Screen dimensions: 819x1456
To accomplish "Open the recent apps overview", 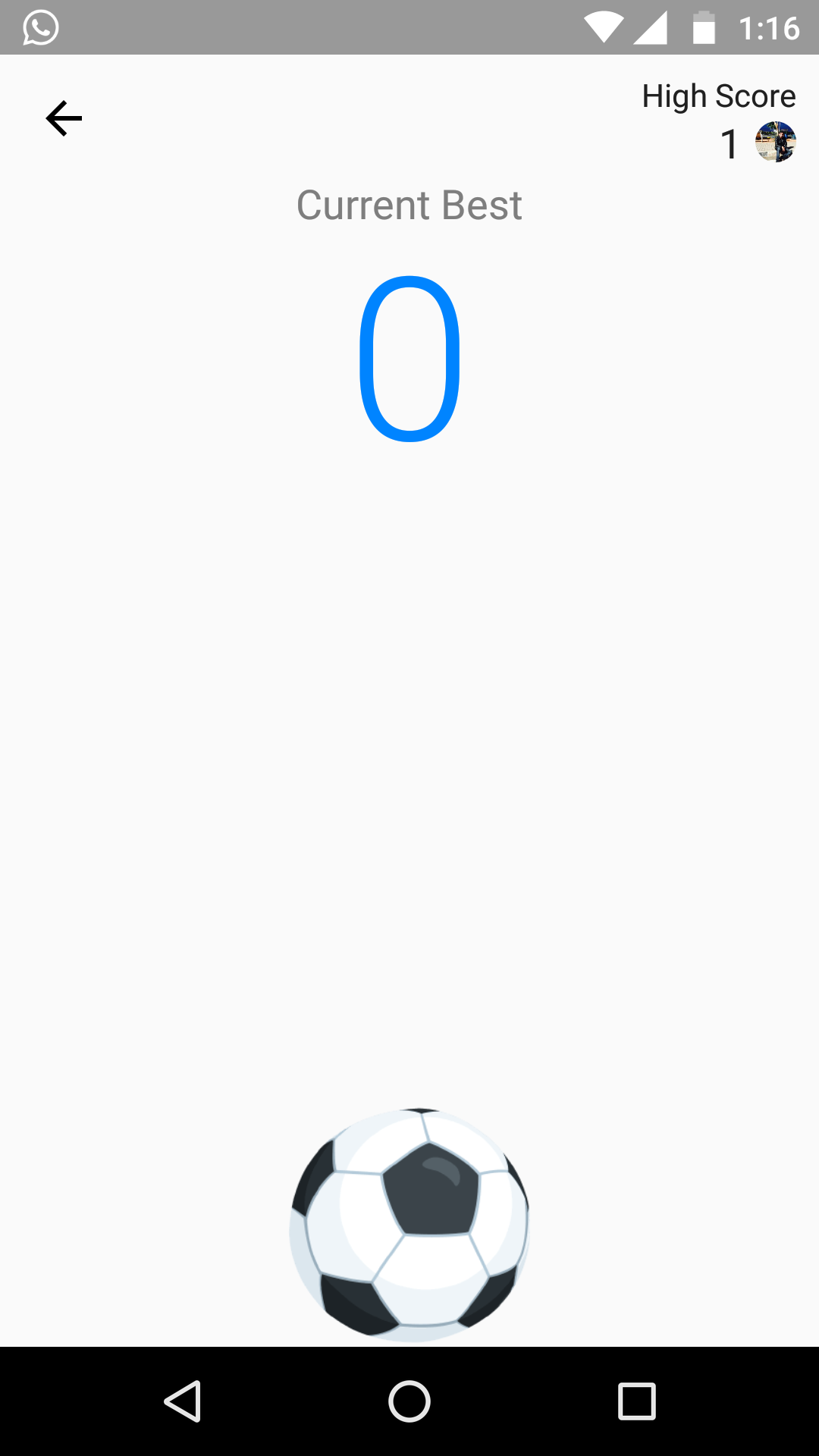I will (636, 1401).
